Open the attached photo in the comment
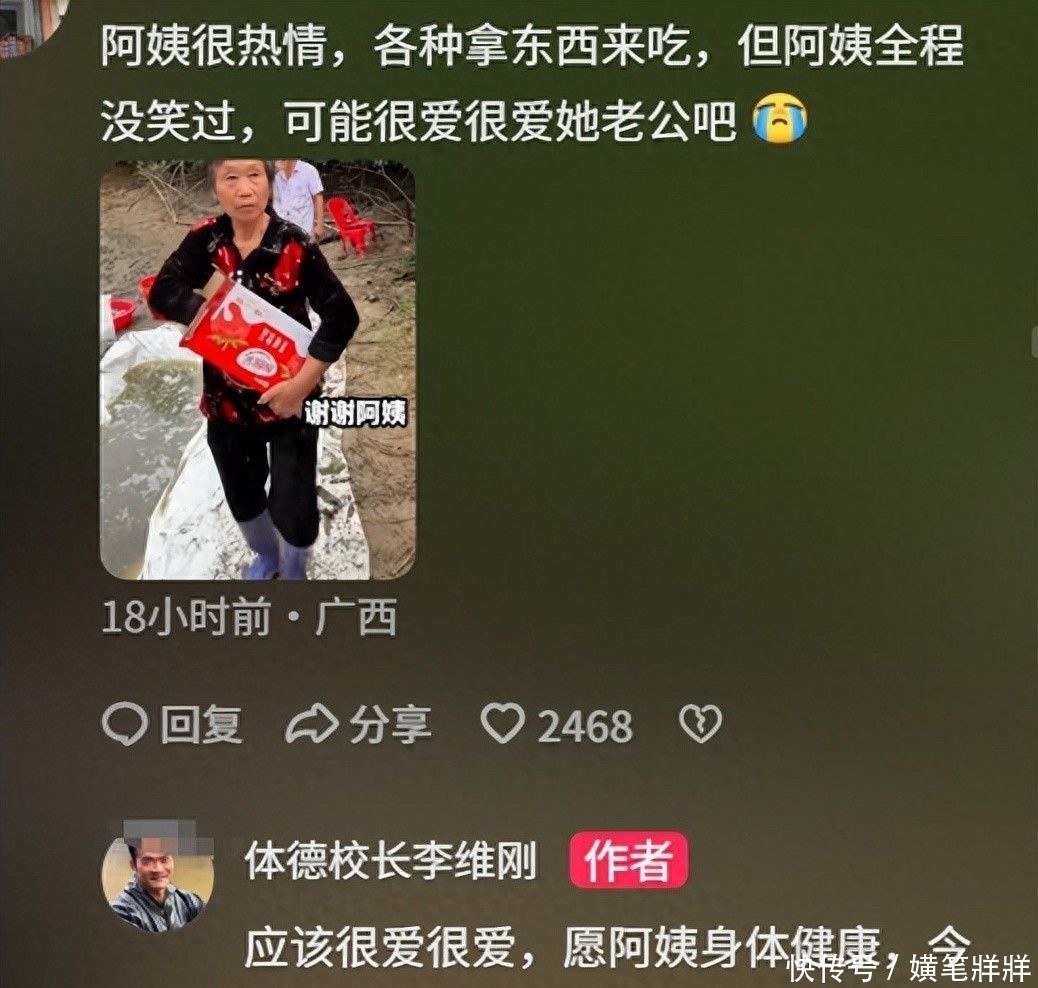This screenshot has height=988, width=1038. point(257,369)
